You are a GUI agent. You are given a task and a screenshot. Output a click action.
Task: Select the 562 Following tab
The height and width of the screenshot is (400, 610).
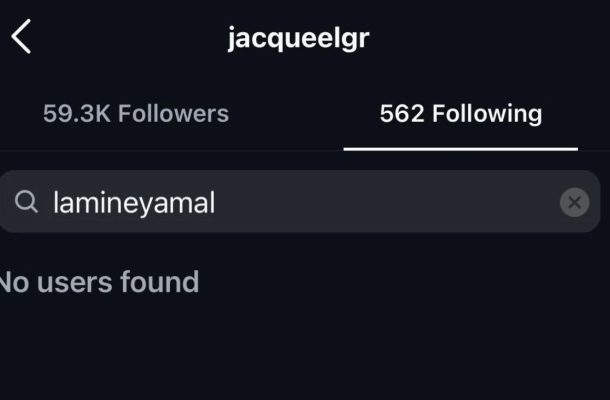(x=461, y=114)
